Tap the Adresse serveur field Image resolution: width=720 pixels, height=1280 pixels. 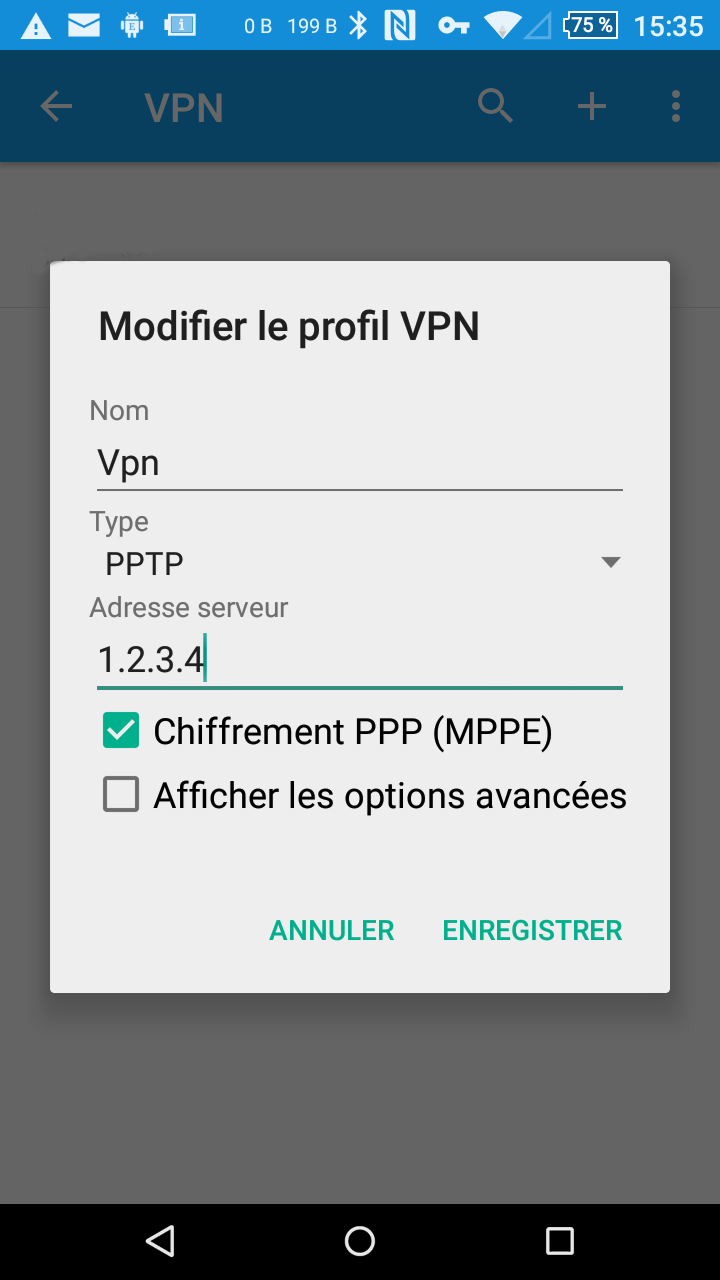pyautogui.click(x=359, y=660)
